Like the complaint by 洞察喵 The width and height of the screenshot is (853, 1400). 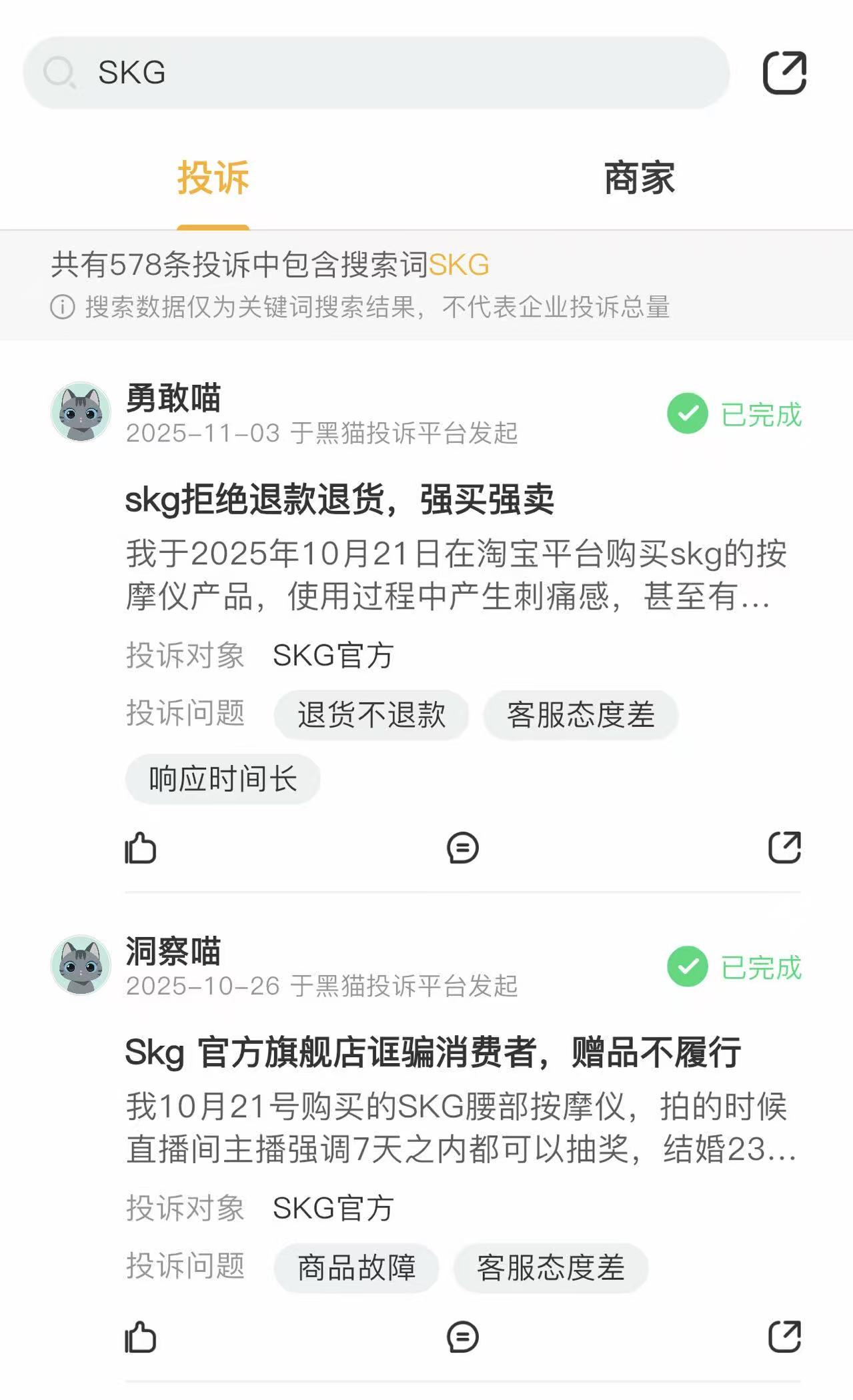[x=141, y=1337]
